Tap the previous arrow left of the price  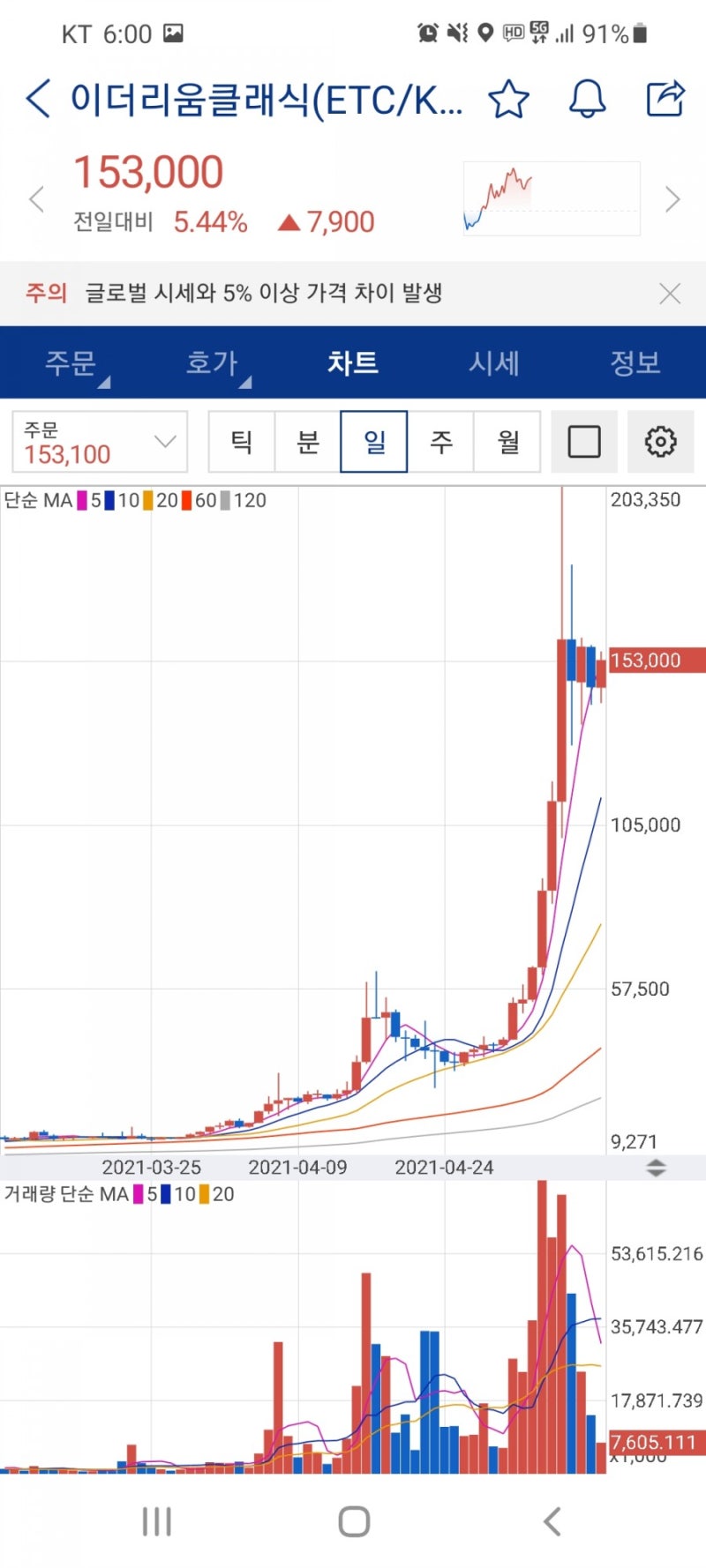[x=36, y=199]
